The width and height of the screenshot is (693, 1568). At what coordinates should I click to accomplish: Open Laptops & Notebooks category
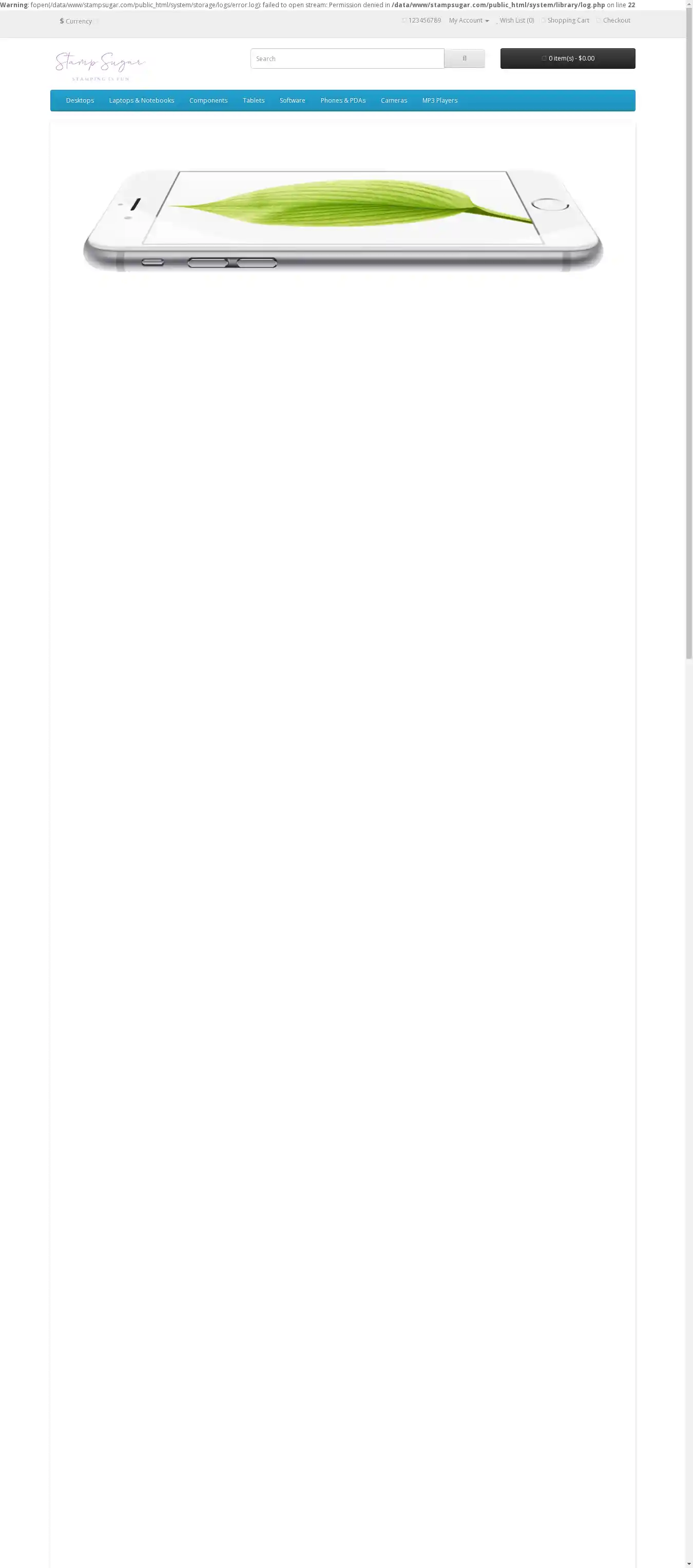[x=141, y=101]
